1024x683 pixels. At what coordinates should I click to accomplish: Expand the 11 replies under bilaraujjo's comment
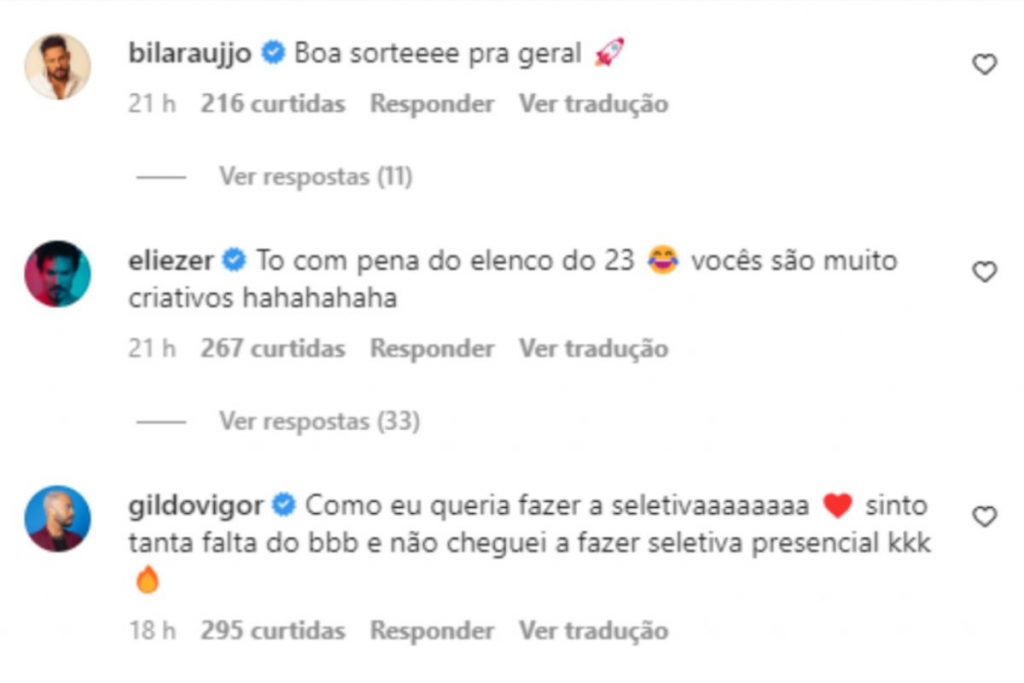[x=315, y=177]
